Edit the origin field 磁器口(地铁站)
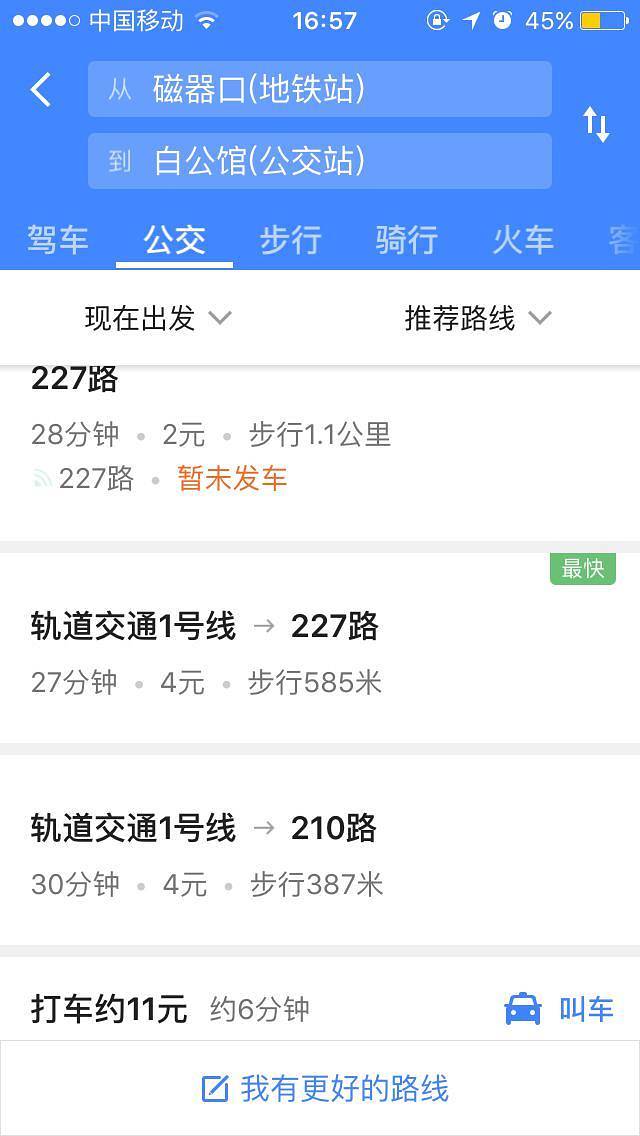 tap(320, 90)
